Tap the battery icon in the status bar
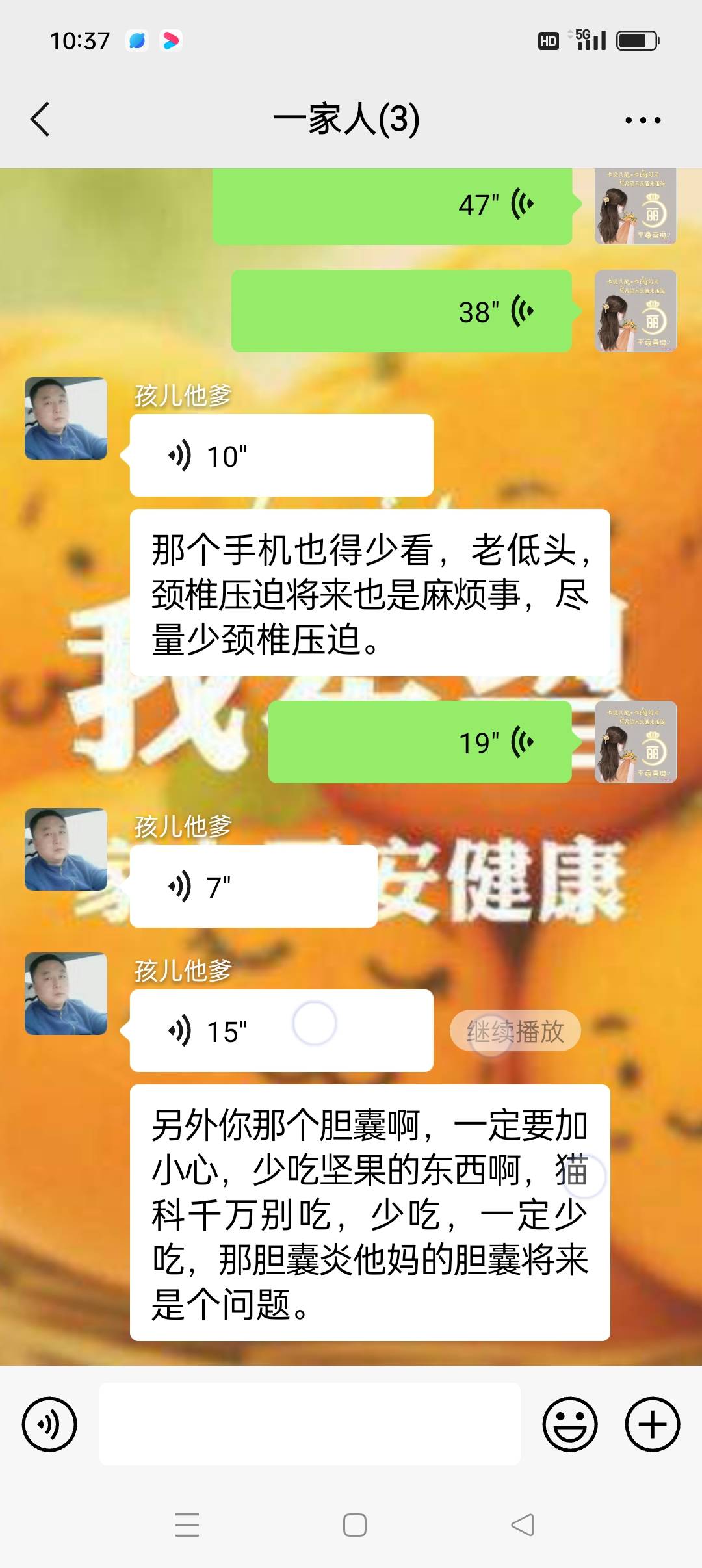The width and height of the screenshot is (702, 1568). pyautogui.click(x=638, y=40)
